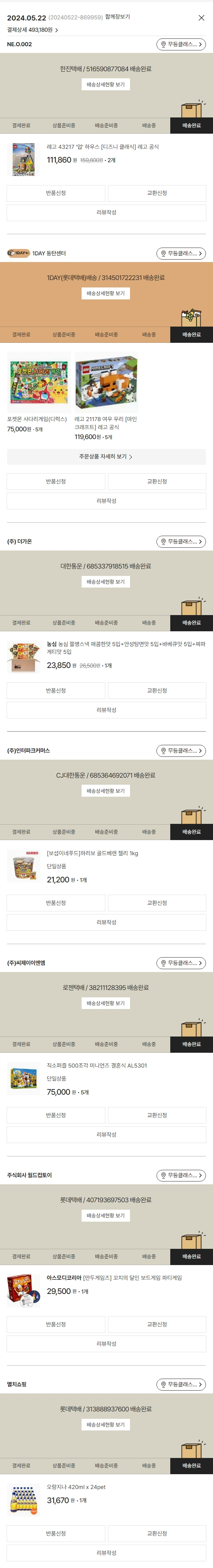213x1568 pixels.
Task: View 1DAY 롯데택배 delivery tracking details
Action: coord(106,293)
